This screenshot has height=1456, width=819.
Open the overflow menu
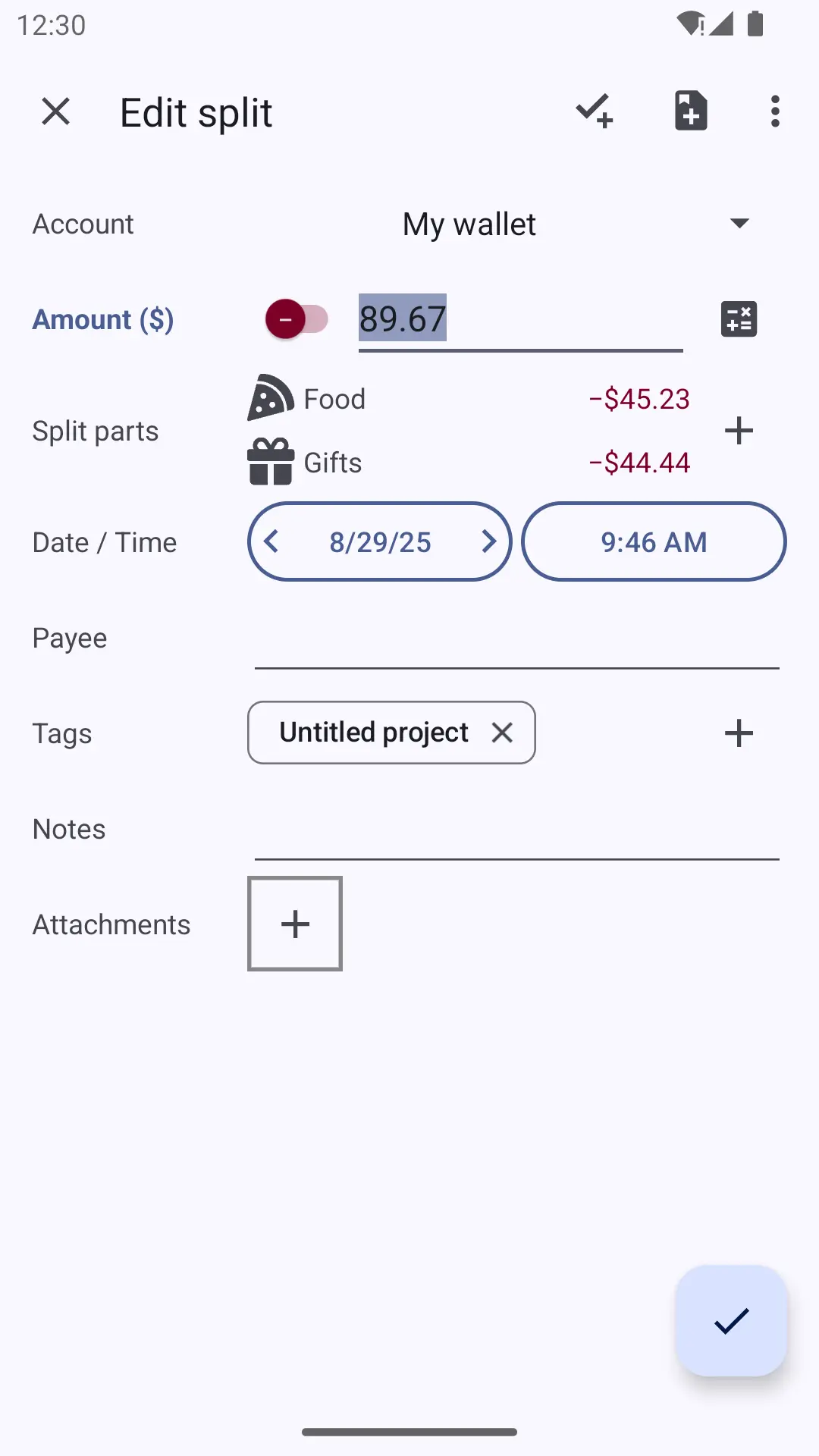(x=775, y=111)
